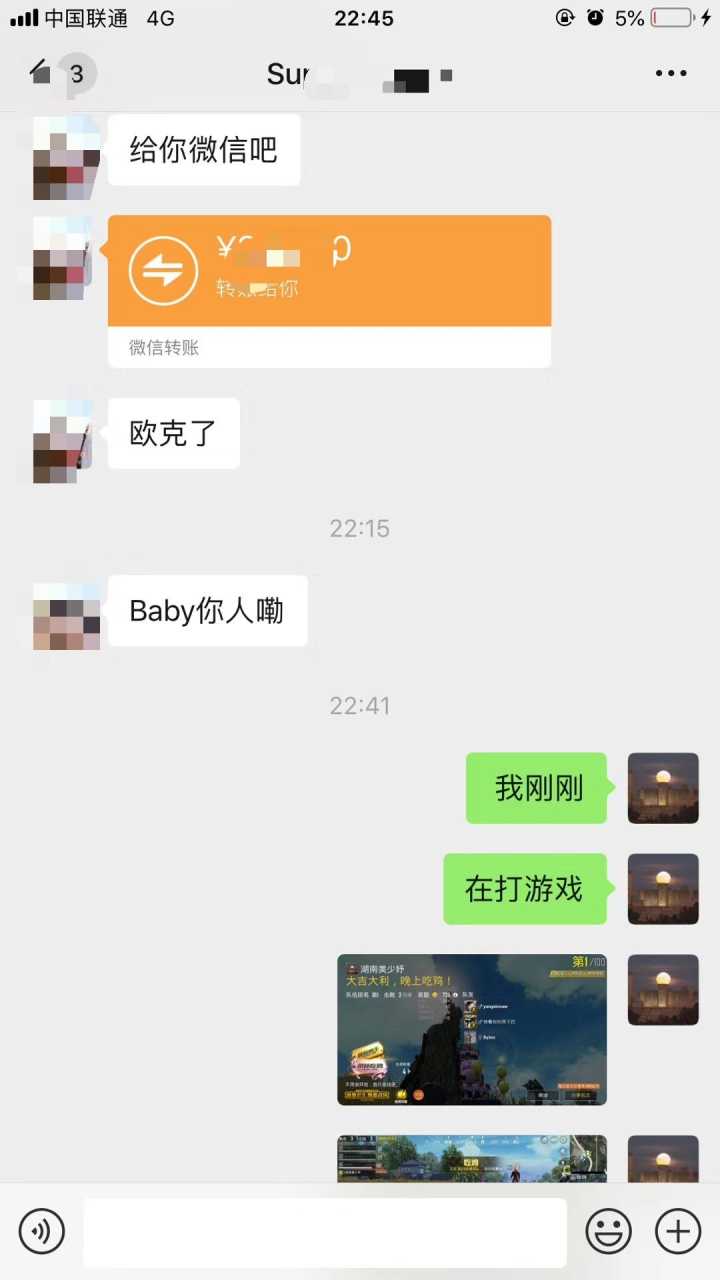The width and height of the screenshot is (720, 1280).
Task: Open my avatar next to 我刚刚
Action: click(662, 788)
